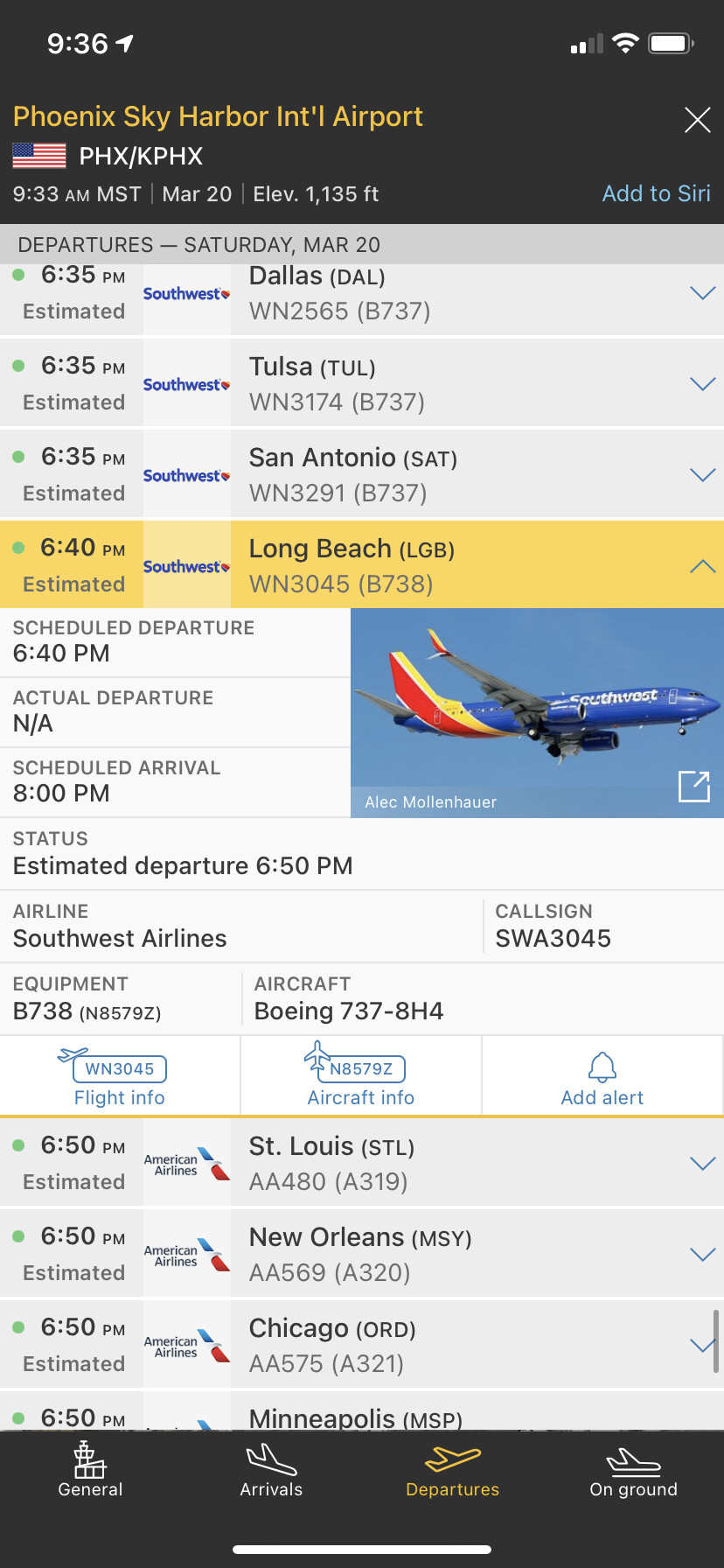724x1568 pixels.
Task: Open the aircraft photo in full view
Action: point(693,786)
